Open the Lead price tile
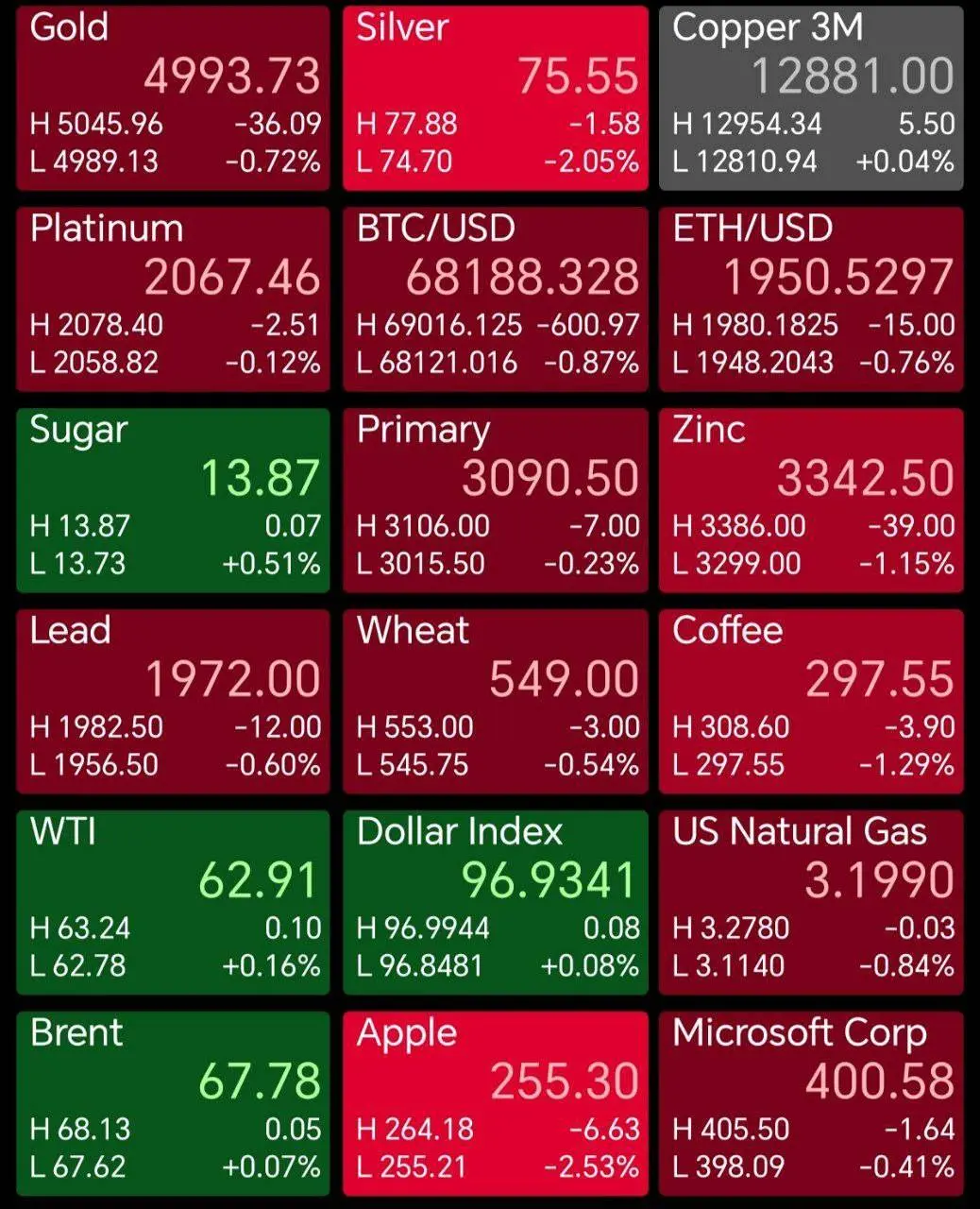Viewport: 980px width, 1209px height. (x=173, y=702)
